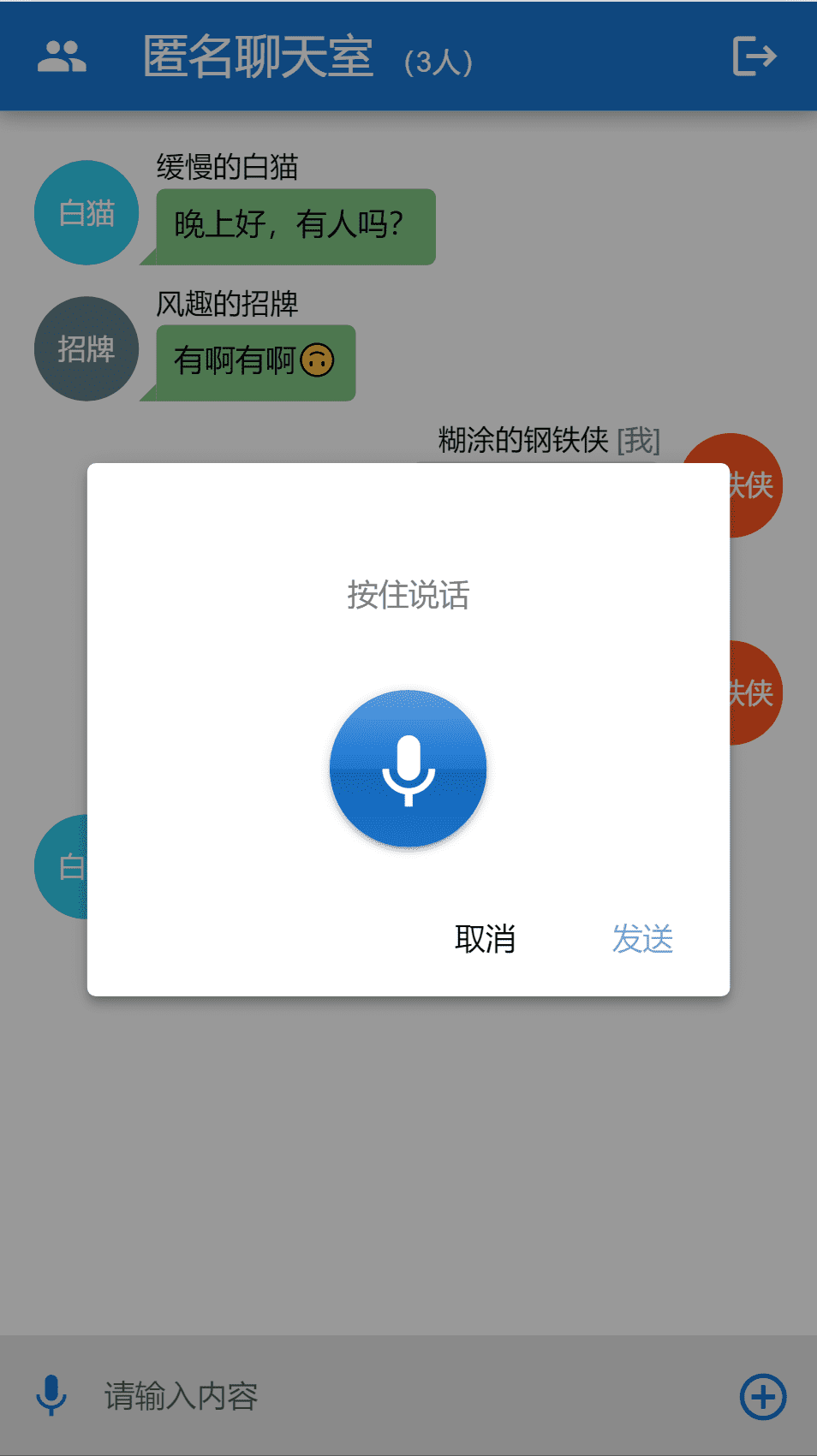The width and height of the screenshot is (817, 1456).
Task: Open attachments with the plus icon
Action: [x=762, y=1395]
